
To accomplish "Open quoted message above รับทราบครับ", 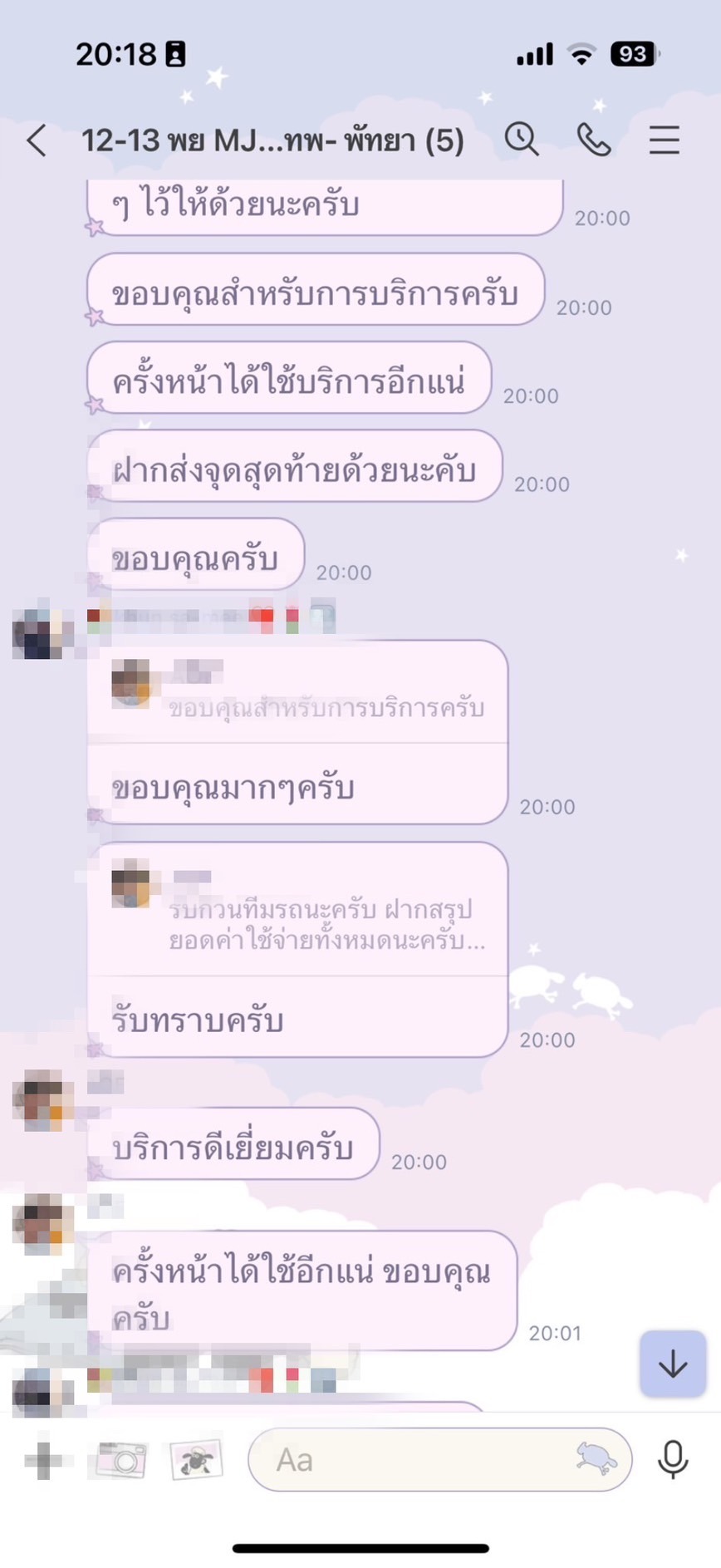I will point(297,910).
